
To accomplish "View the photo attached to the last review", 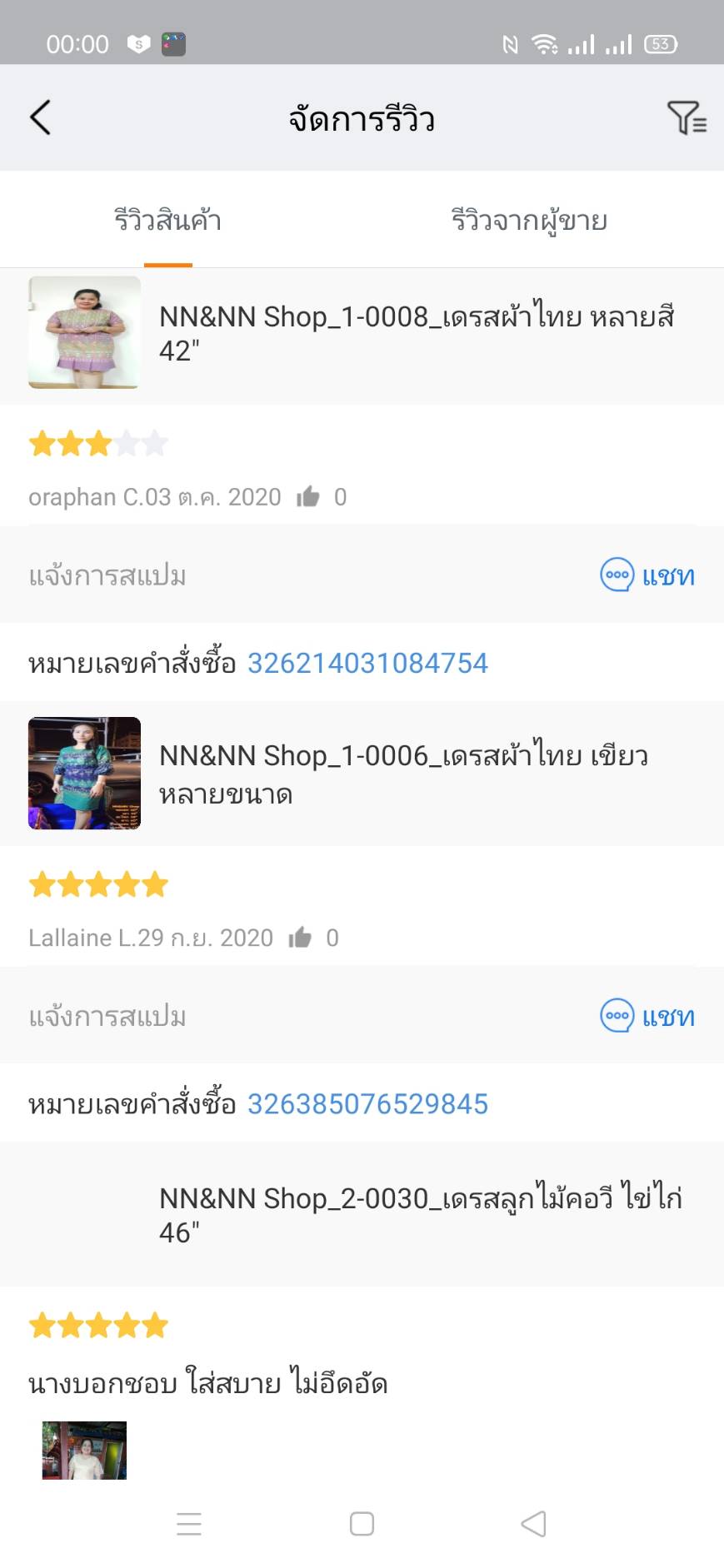I will pyautogui.click(x=84, y=1450).
